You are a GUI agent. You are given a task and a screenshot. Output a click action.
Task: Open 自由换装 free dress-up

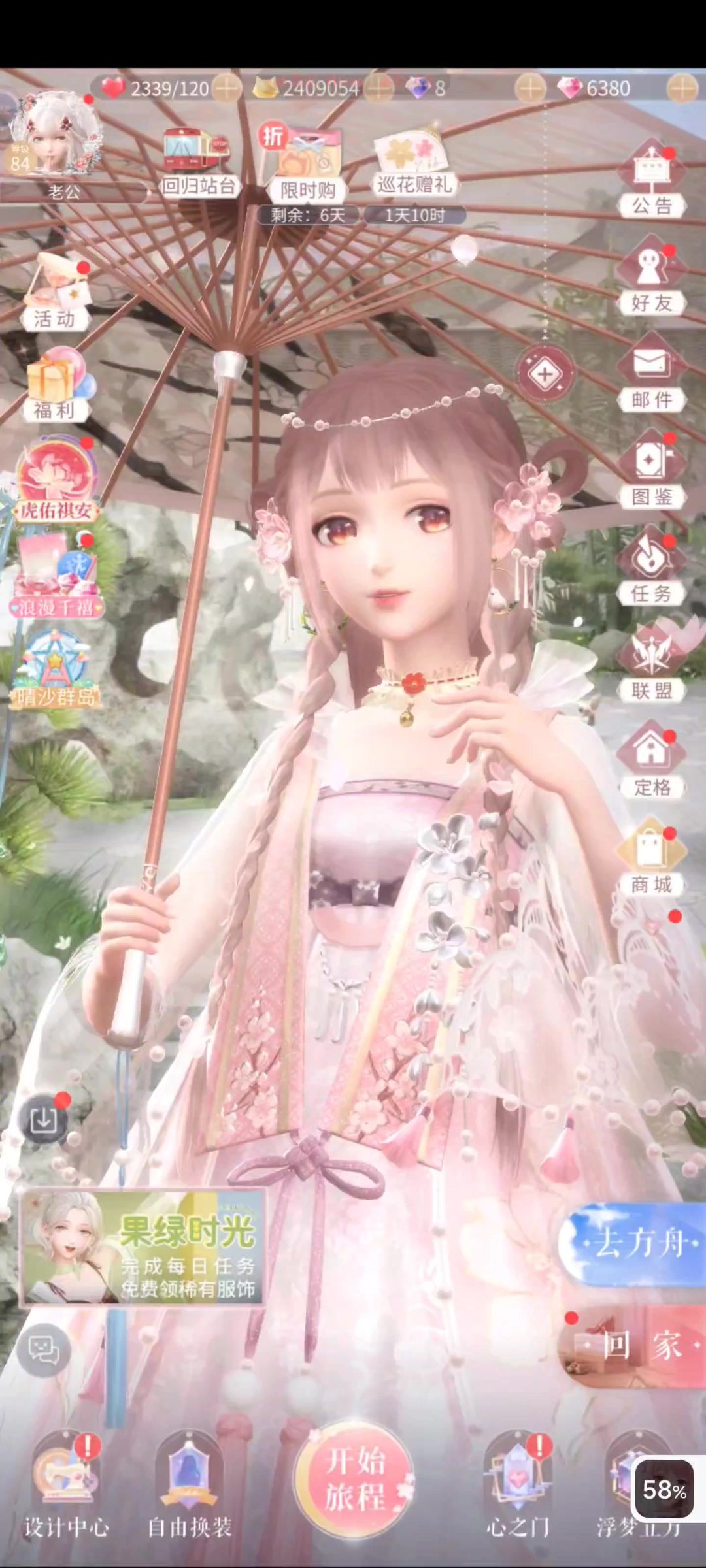[x=190, y=1484]
